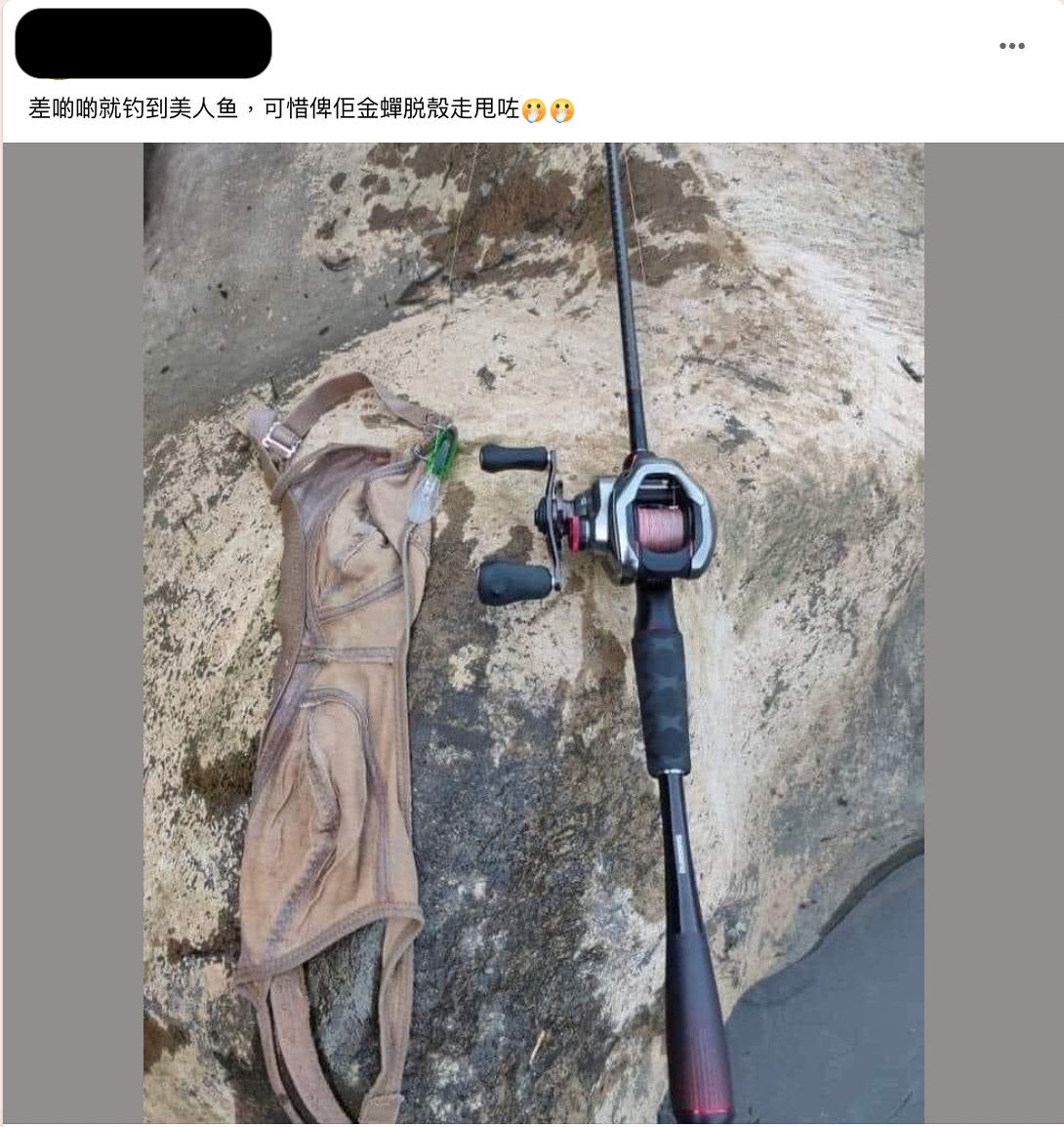This screenshot has height=1127, width=1064.
Task: Open the post author's profile
Action: (143, 44)
